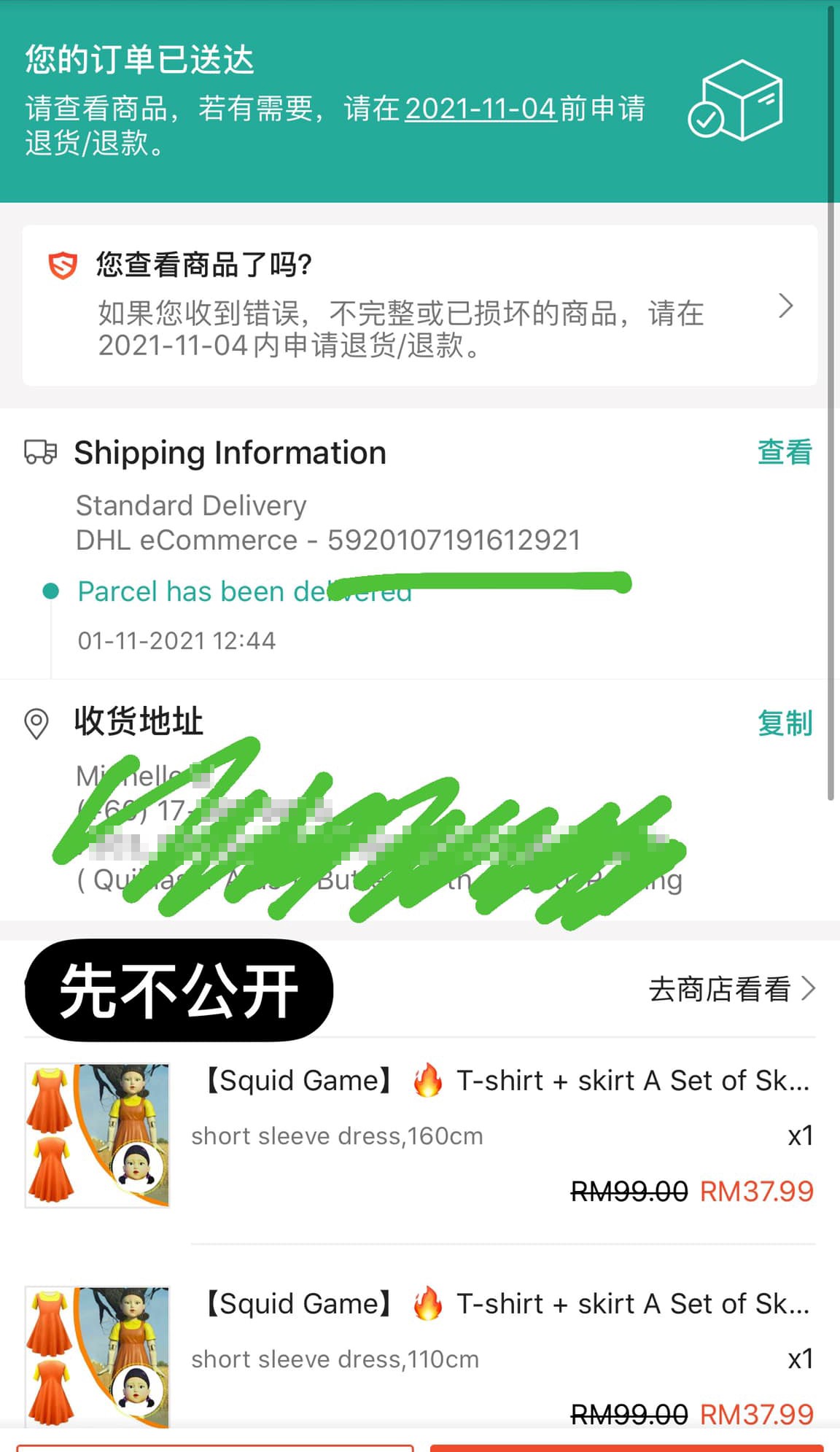
Task: Tap 查看 to view shipping details
Action: (784, 452)
